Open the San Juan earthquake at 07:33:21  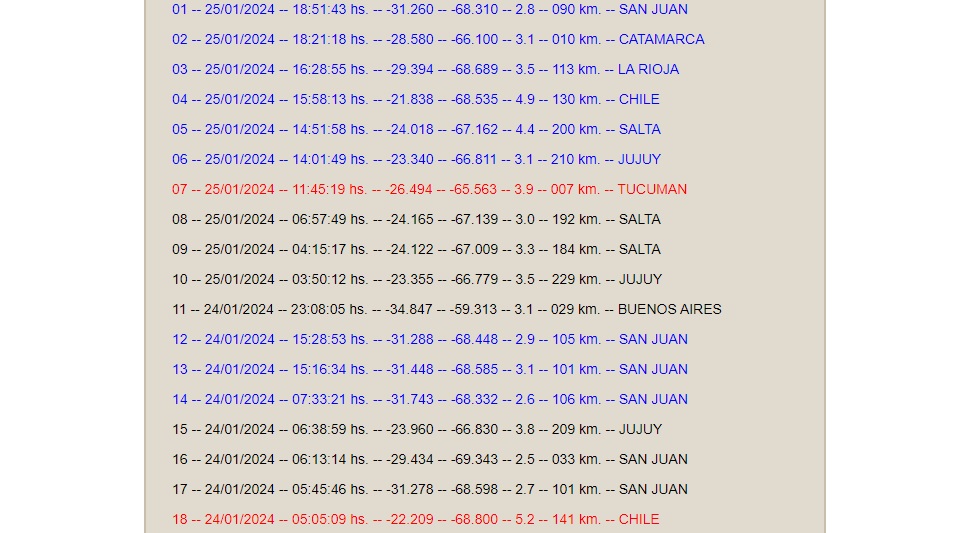[x=429, y=400]
